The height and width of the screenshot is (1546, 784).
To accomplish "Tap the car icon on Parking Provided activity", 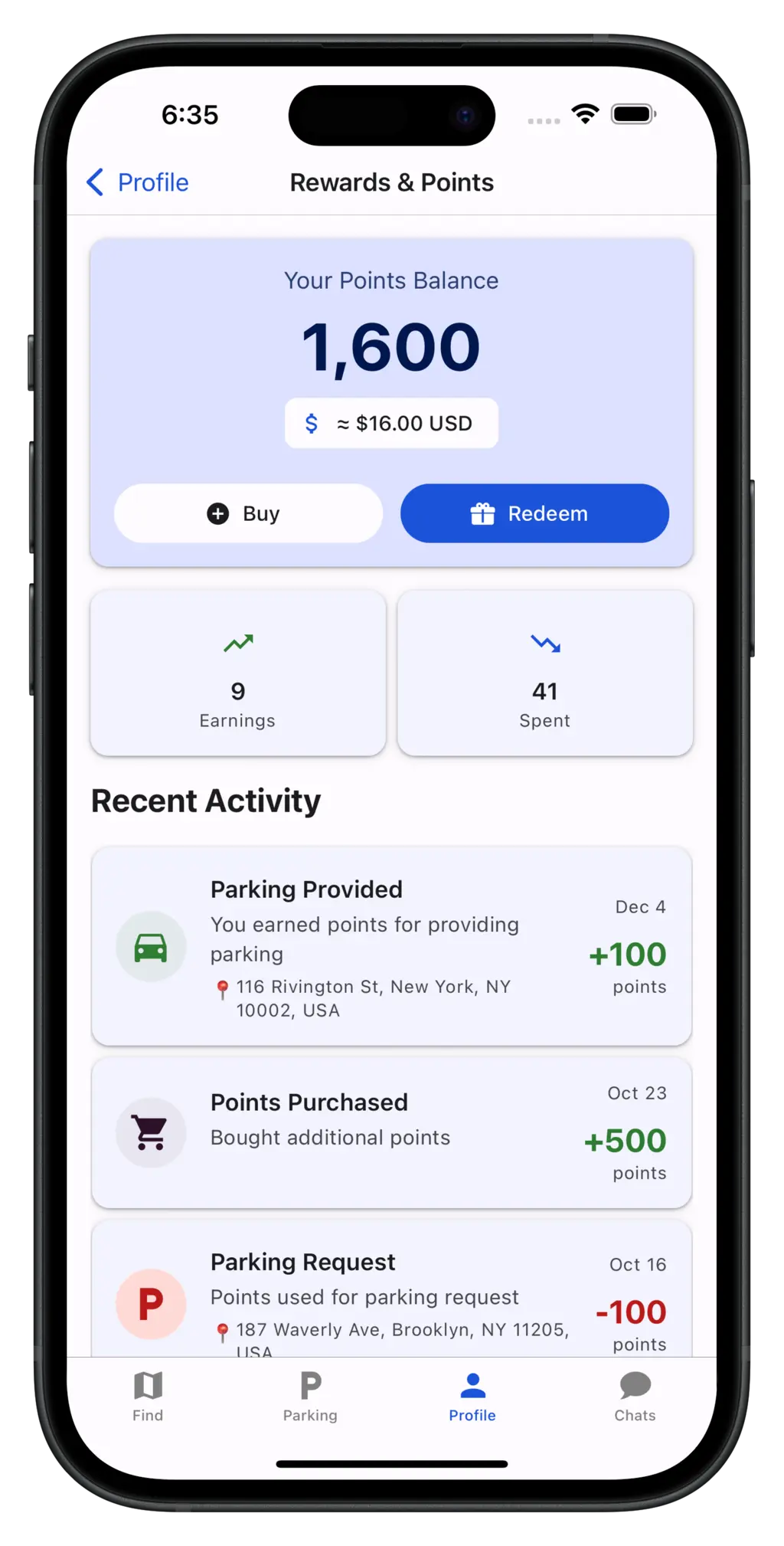I will [150, 947].
